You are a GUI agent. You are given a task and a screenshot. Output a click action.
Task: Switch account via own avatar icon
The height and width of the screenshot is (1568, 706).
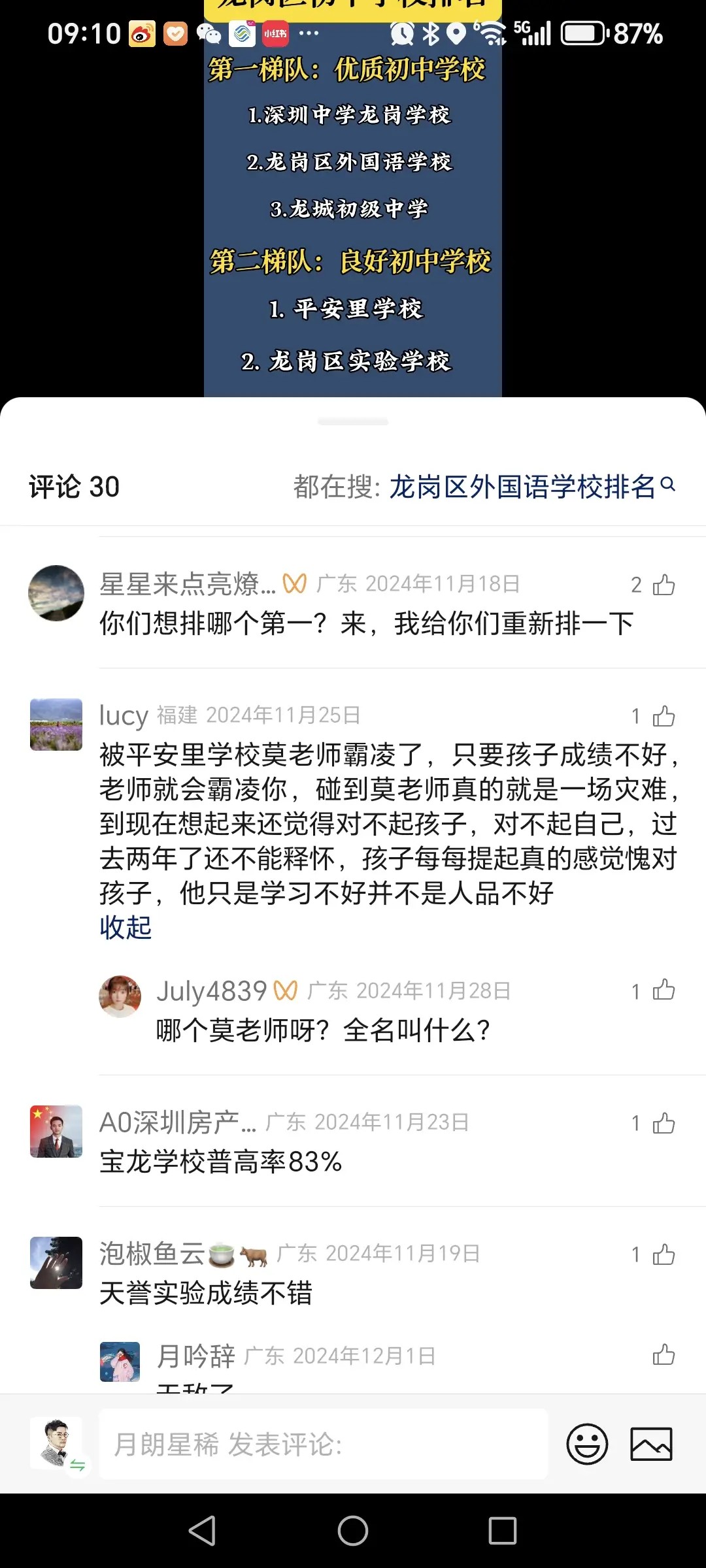[x=57, y=1443]
